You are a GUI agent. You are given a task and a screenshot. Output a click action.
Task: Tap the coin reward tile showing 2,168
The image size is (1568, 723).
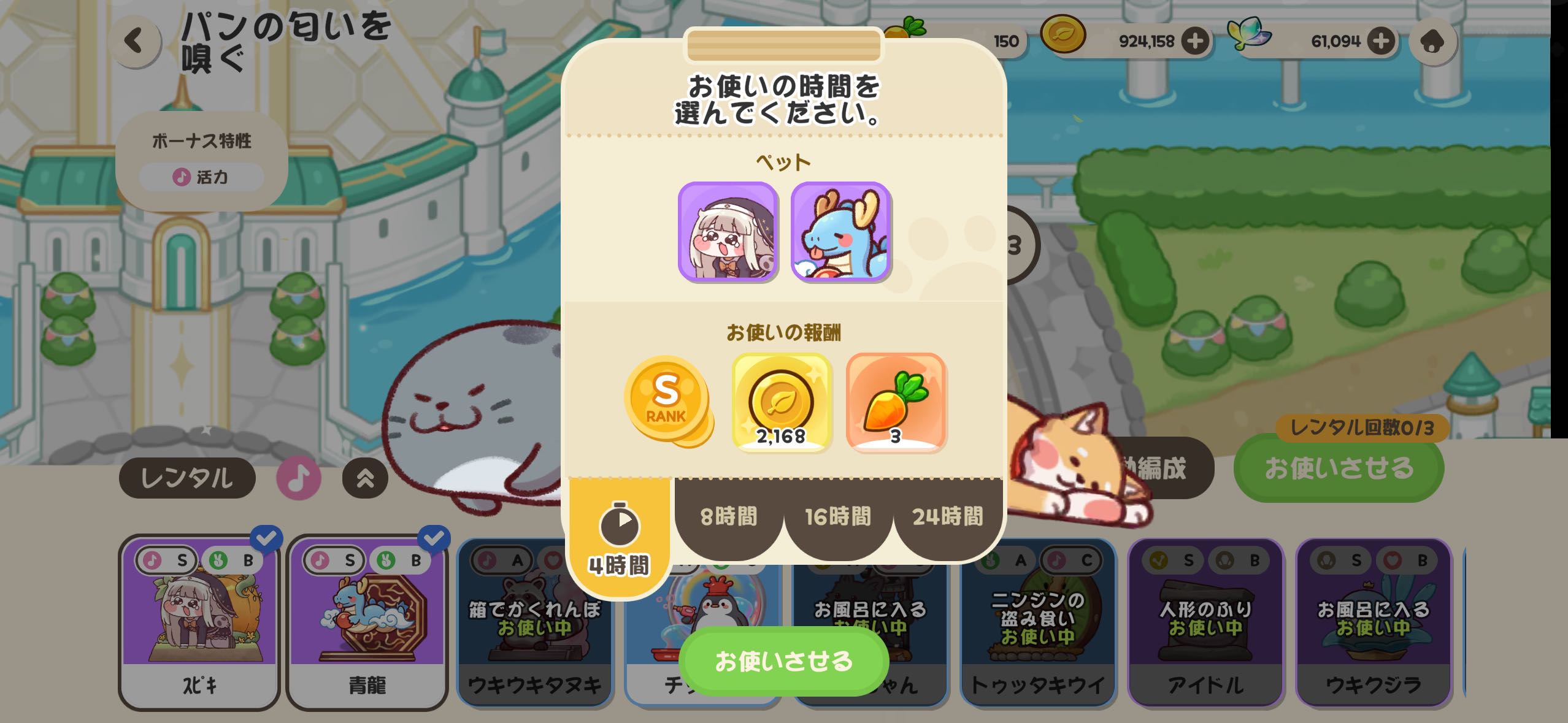tap(781, 402)
